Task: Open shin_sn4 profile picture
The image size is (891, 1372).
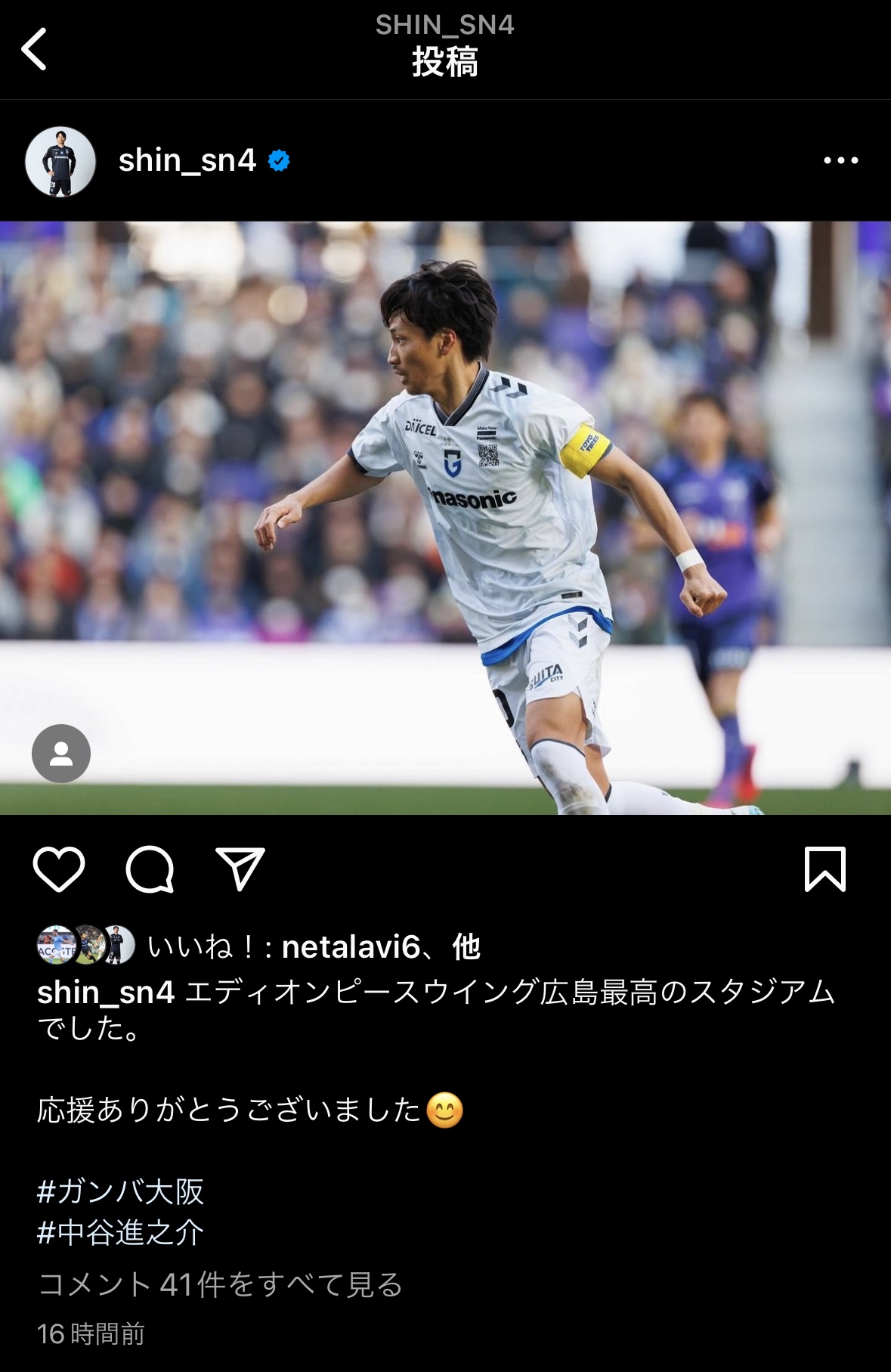Action: click(x=60, y=161)
